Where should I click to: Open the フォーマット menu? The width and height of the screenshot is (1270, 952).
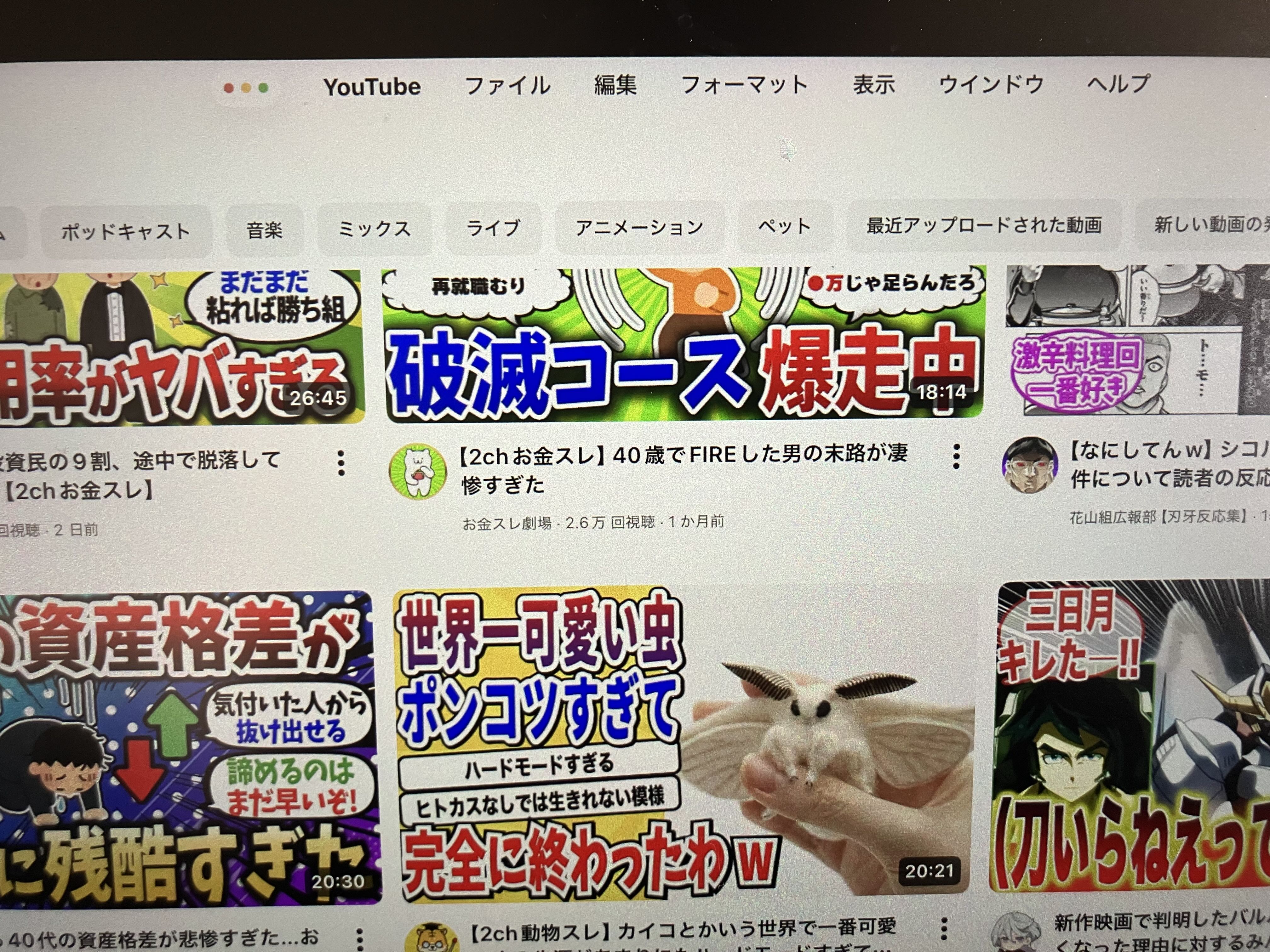click(x=744, y=85)
